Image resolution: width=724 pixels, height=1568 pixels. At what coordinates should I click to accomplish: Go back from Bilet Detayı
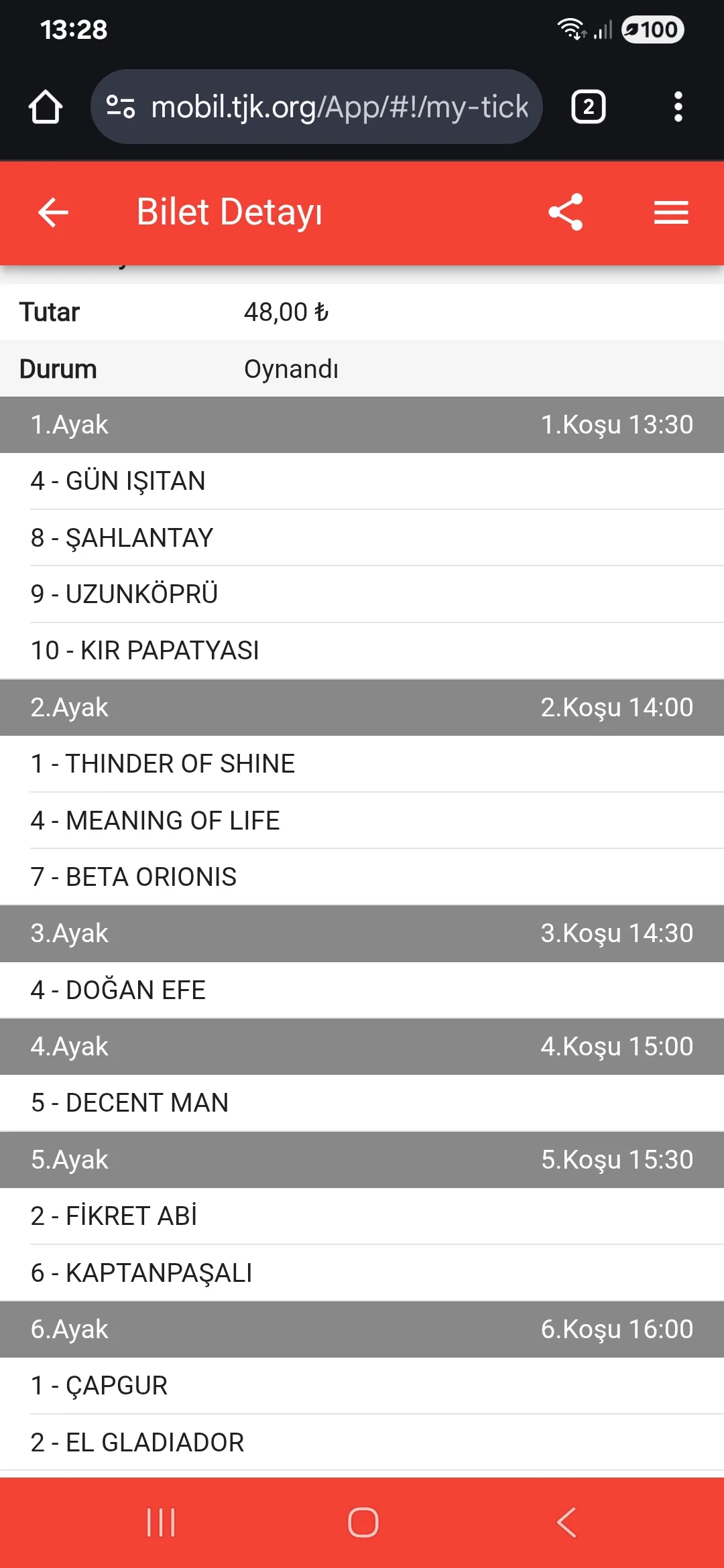(53, 212)
